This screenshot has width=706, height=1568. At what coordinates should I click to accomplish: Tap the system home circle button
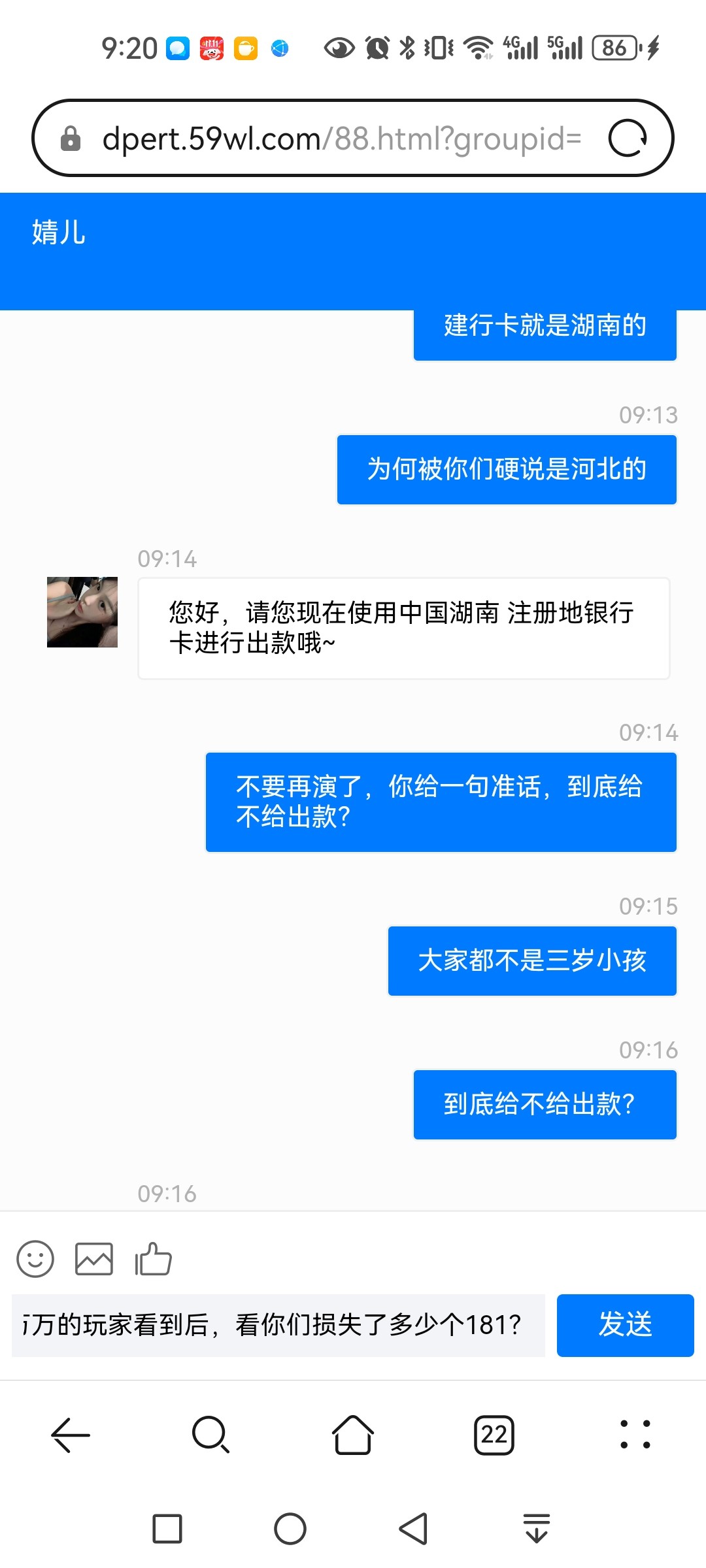point(290,1529)
